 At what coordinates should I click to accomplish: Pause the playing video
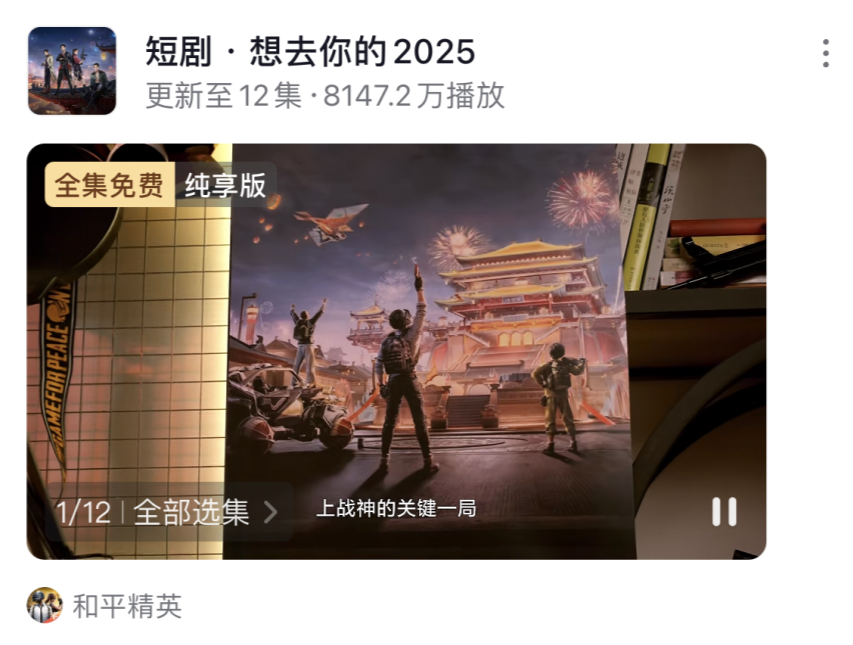pos(724,512)
